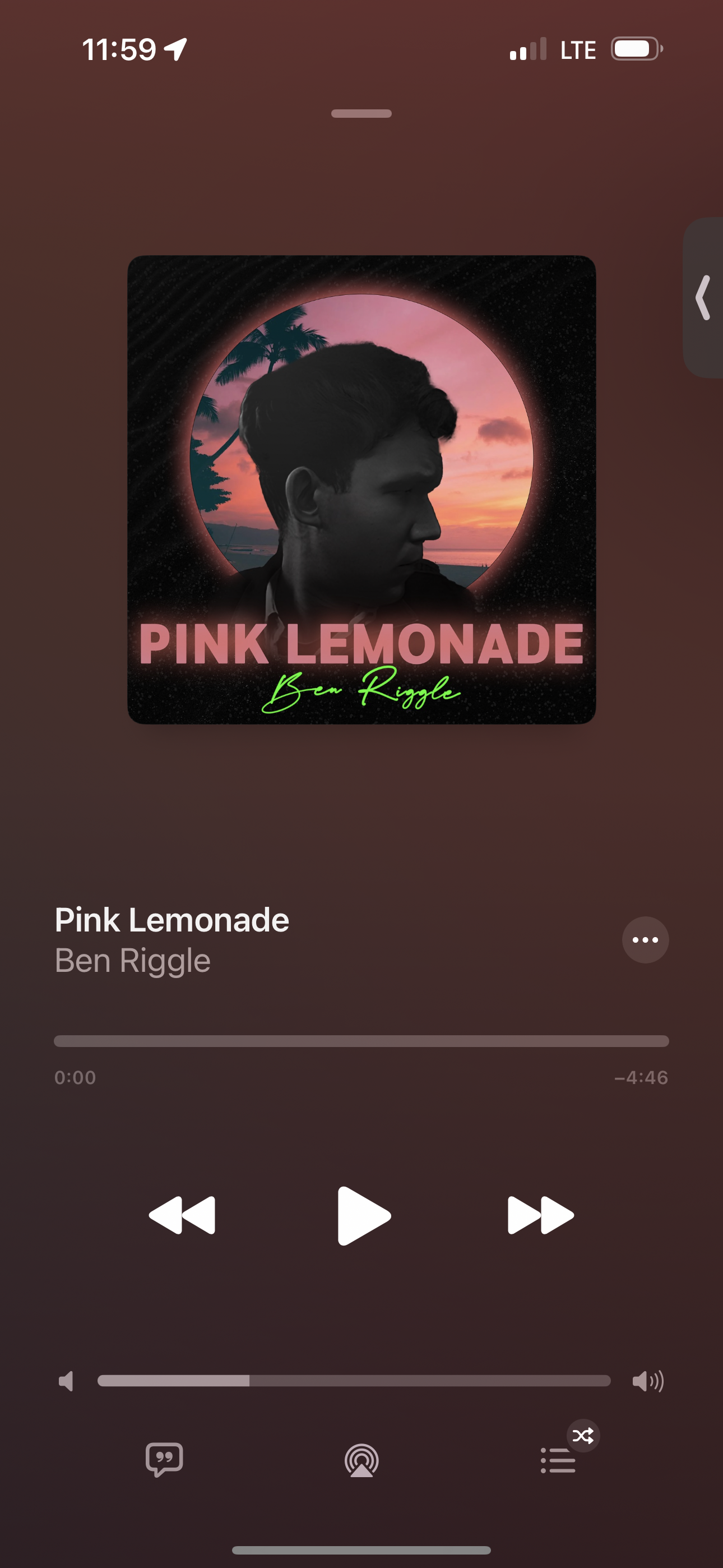Screen dimensions: 723x1568
Task: Tap the volume slider
Action: click(354, 1381)
